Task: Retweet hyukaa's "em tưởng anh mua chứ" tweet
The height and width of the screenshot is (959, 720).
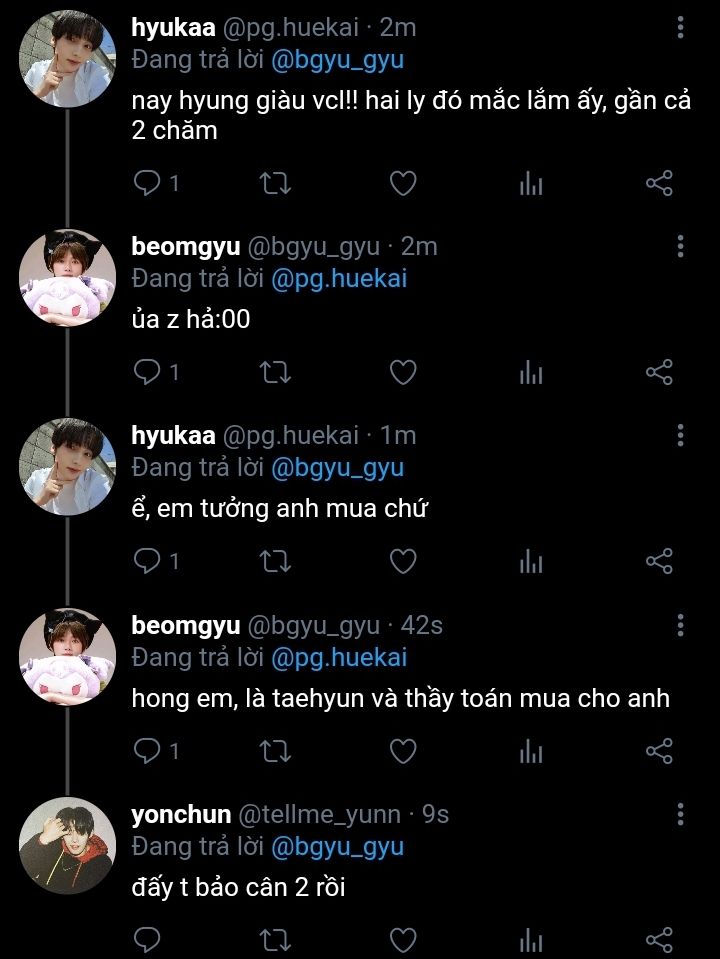Action: tap(274, 562)
